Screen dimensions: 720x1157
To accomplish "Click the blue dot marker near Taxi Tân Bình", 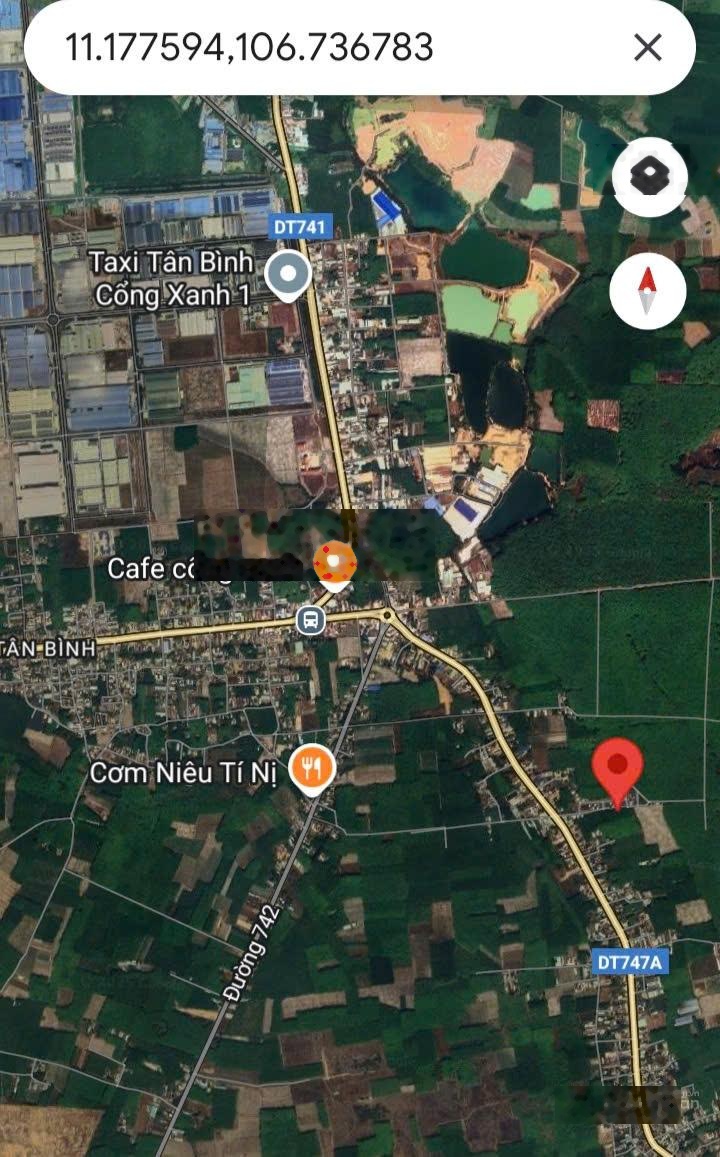I will 287,270.
